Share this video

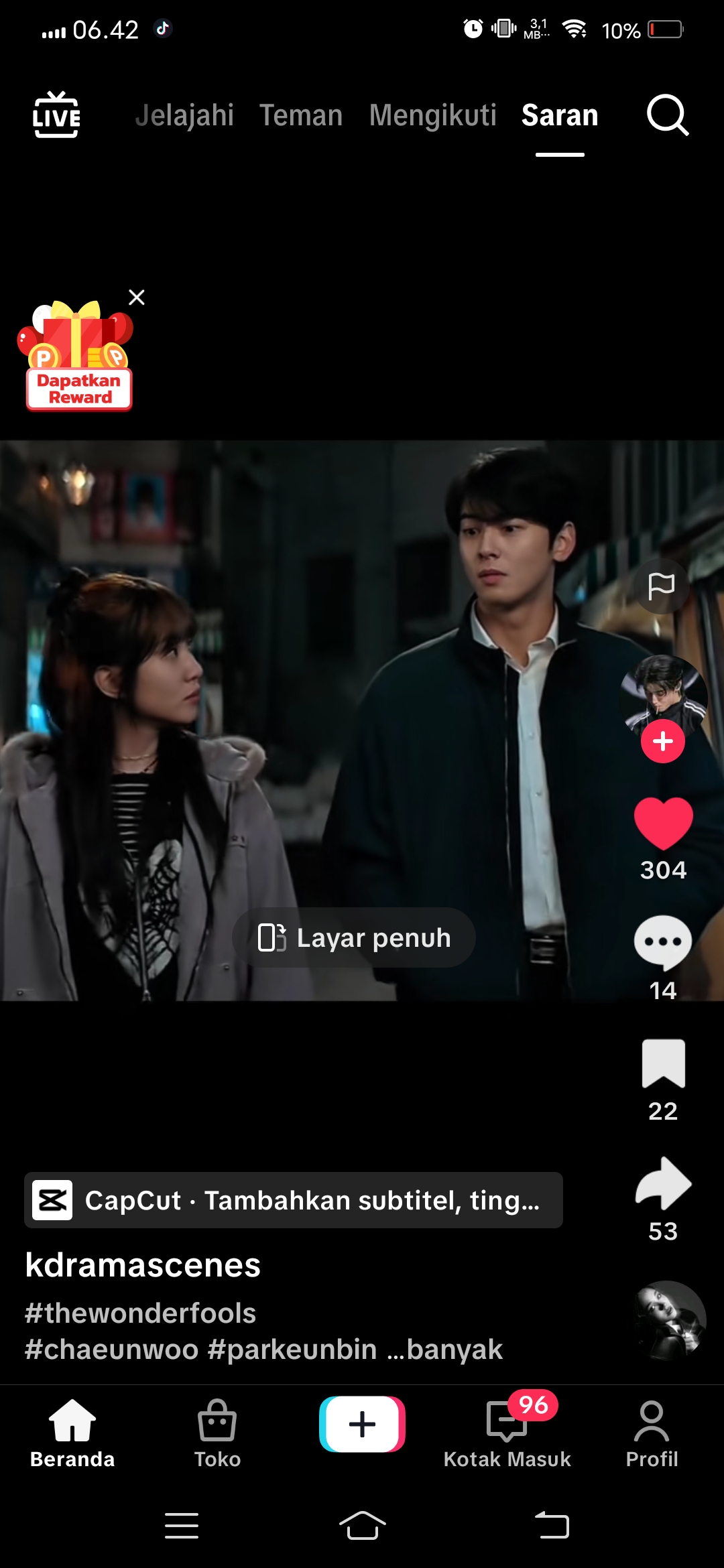(x=663, y=1183)
